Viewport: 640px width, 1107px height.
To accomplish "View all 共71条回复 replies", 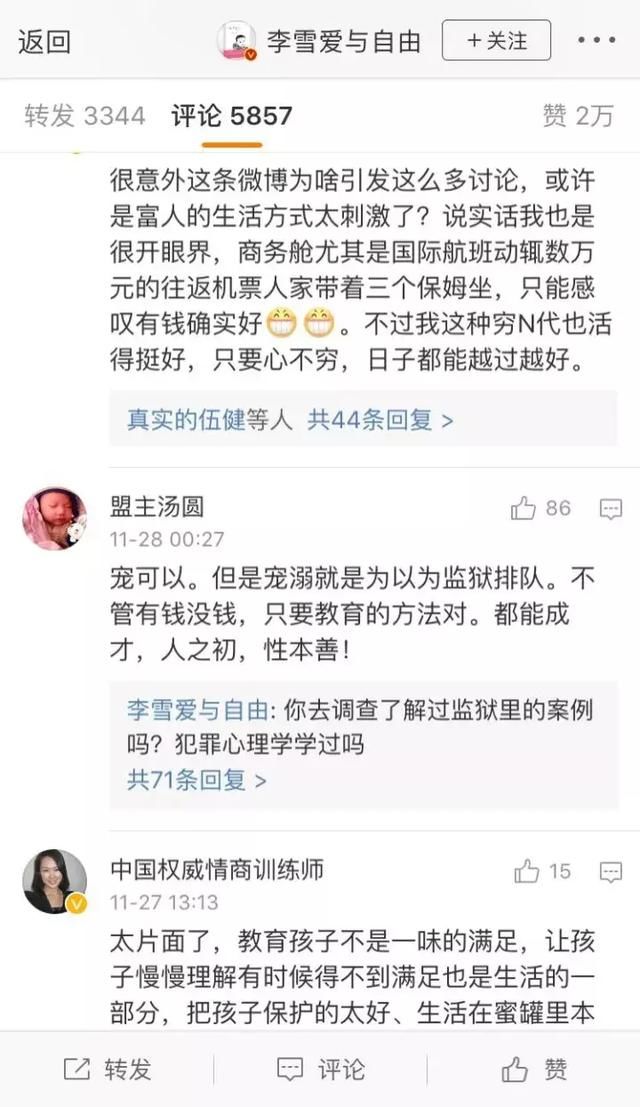I will pyautogui.click(x=197, y=780).
